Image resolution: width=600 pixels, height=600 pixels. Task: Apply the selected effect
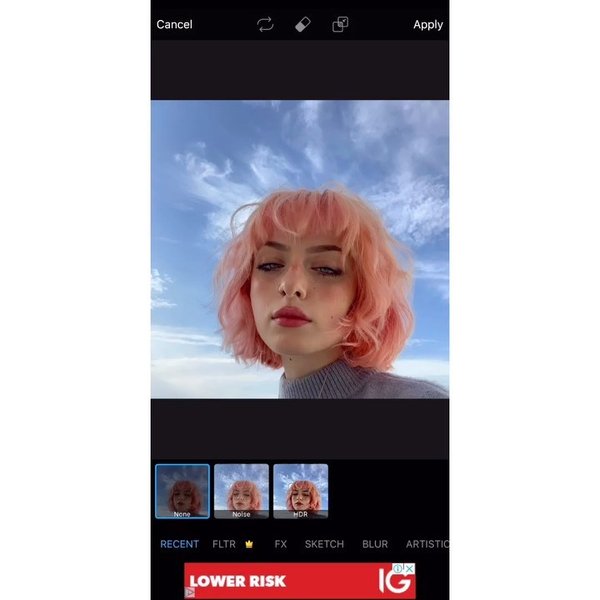click(x=428, y=24)
